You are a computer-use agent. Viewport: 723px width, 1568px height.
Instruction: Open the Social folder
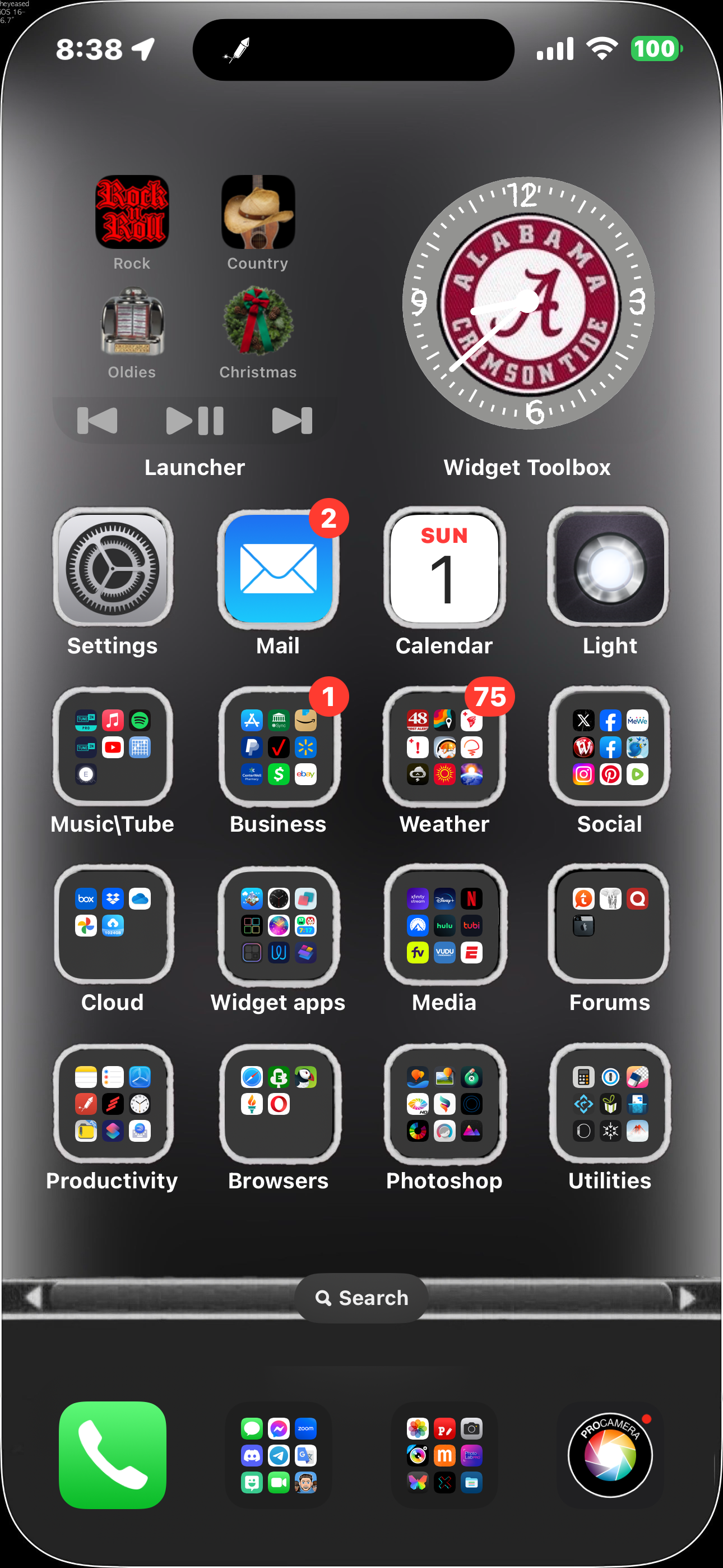[609, 747]
